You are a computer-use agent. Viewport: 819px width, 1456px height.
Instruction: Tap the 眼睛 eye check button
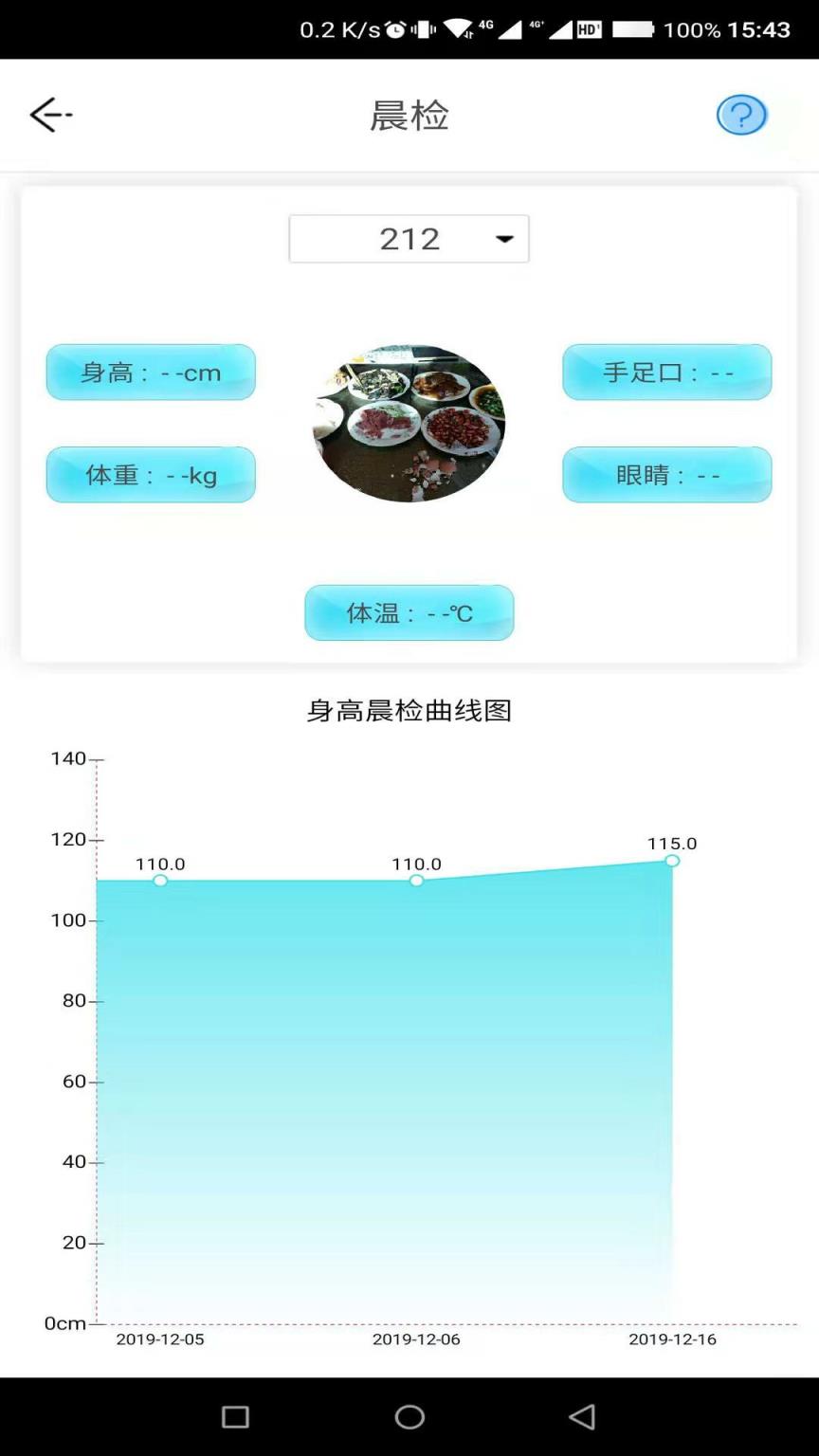click(666, 474)
